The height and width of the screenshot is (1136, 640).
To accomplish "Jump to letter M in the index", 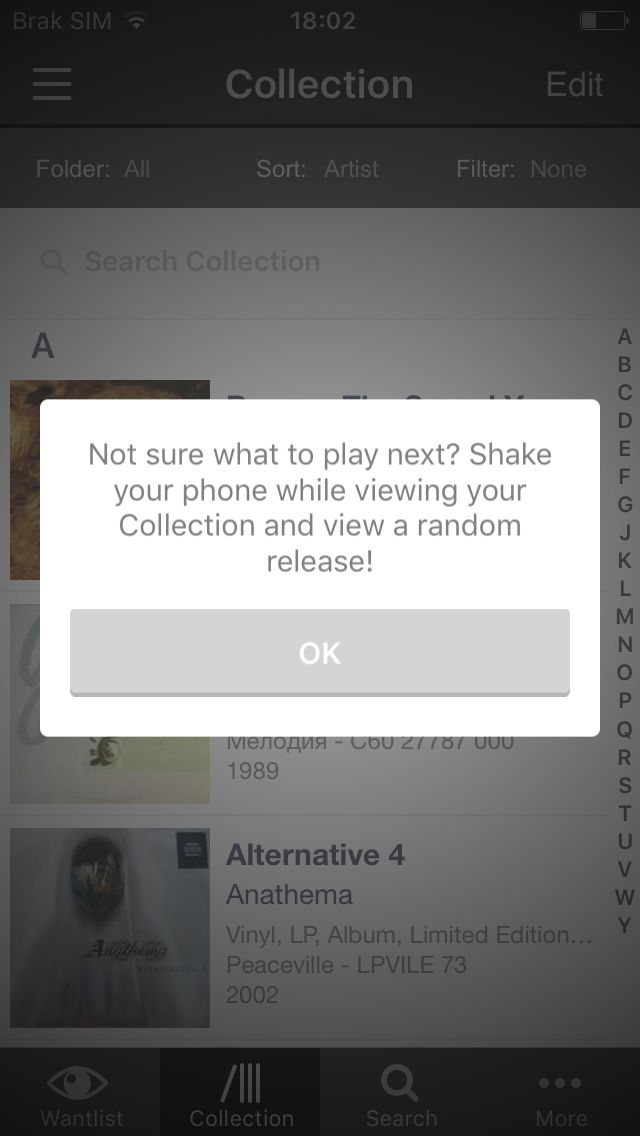I will tap(624, 617).
